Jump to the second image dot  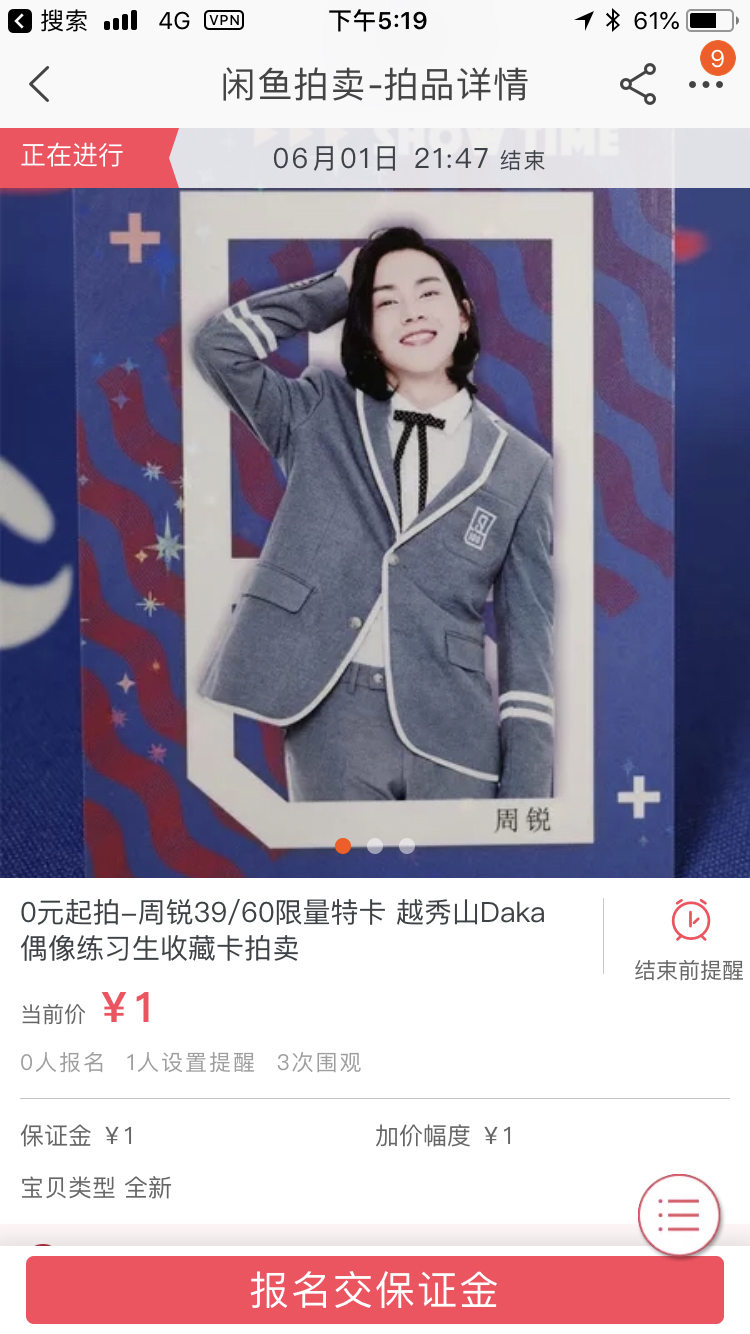tap(375, 846)
